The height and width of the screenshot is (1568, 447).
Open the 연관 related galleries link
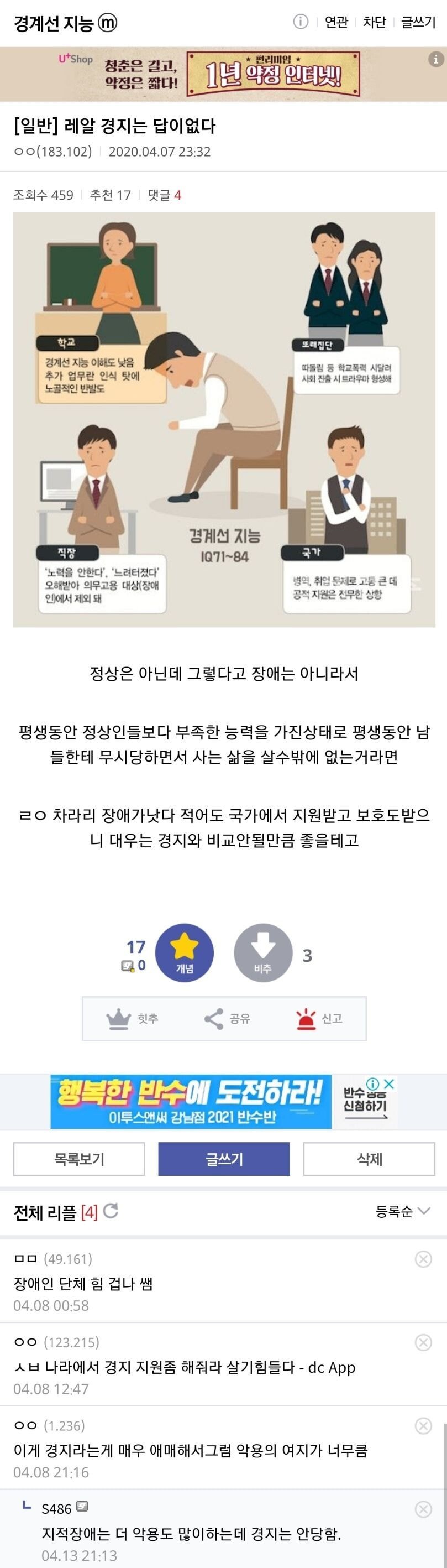click(336, 23)
